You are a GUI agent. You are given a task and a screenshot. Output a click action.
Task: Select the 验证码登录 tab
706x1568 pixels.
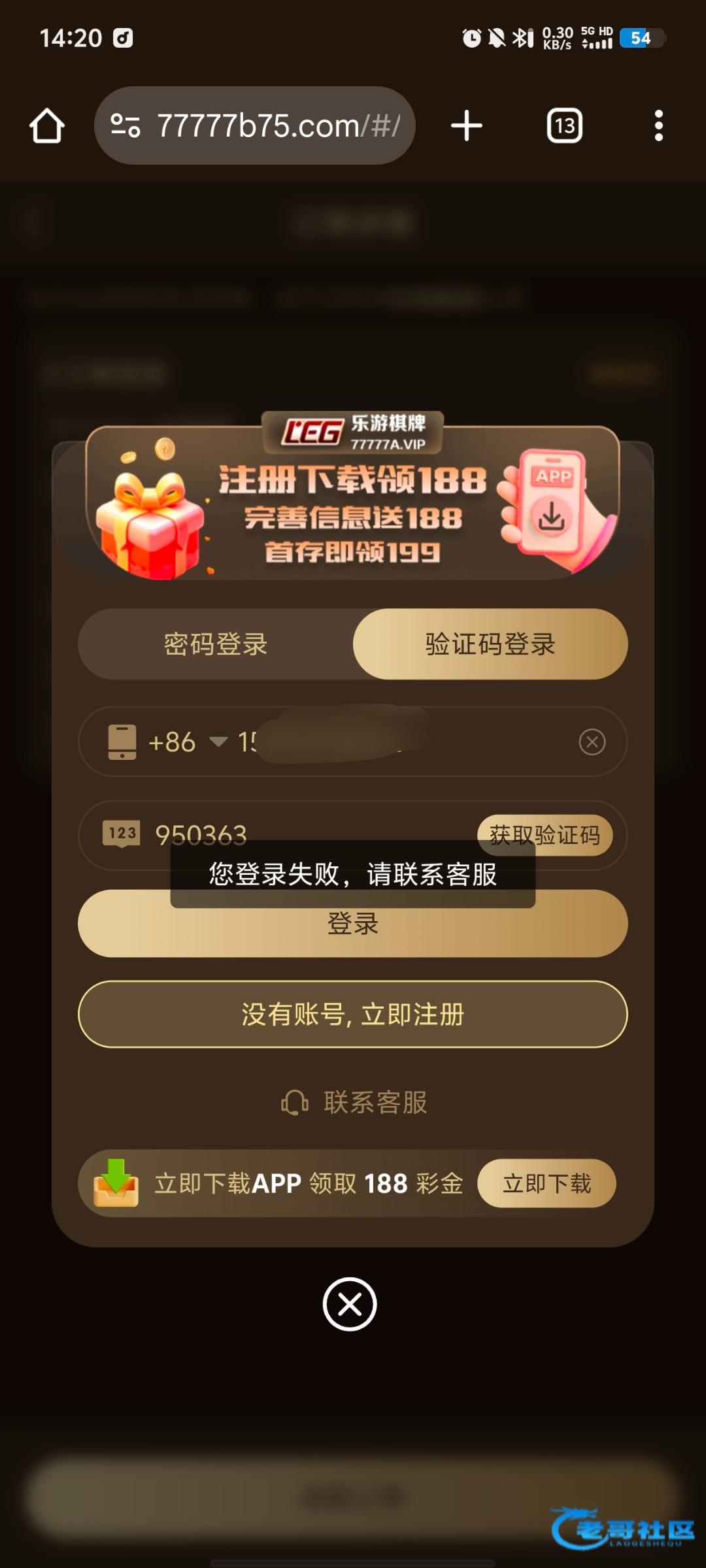(x=490, y=644)
